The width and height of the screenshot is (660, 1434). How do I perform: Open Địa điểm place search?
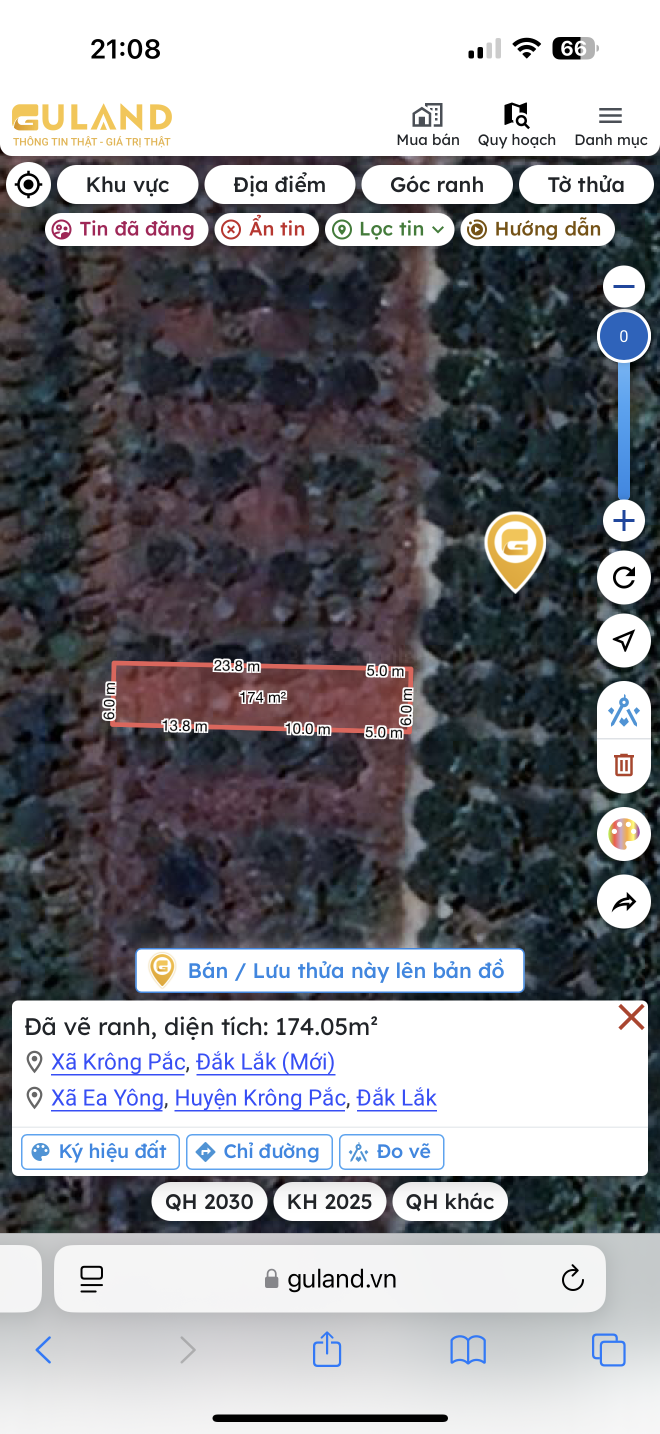279,185
